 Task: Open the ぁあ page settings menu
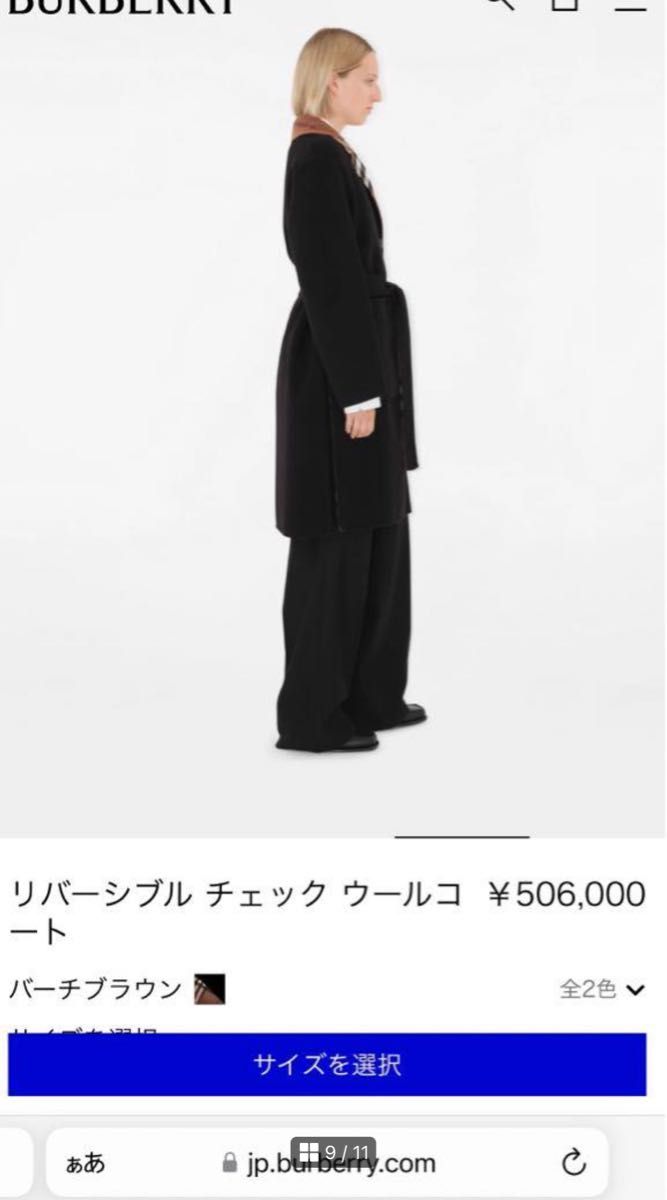[x=85, y=1163]
